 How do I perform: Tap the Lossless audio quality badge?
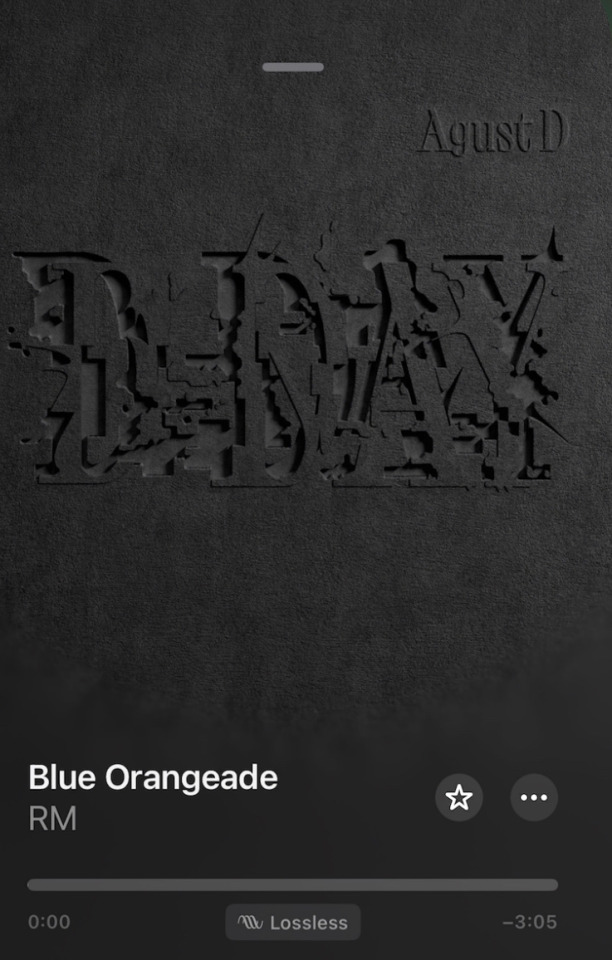click(x=293, y=922)
